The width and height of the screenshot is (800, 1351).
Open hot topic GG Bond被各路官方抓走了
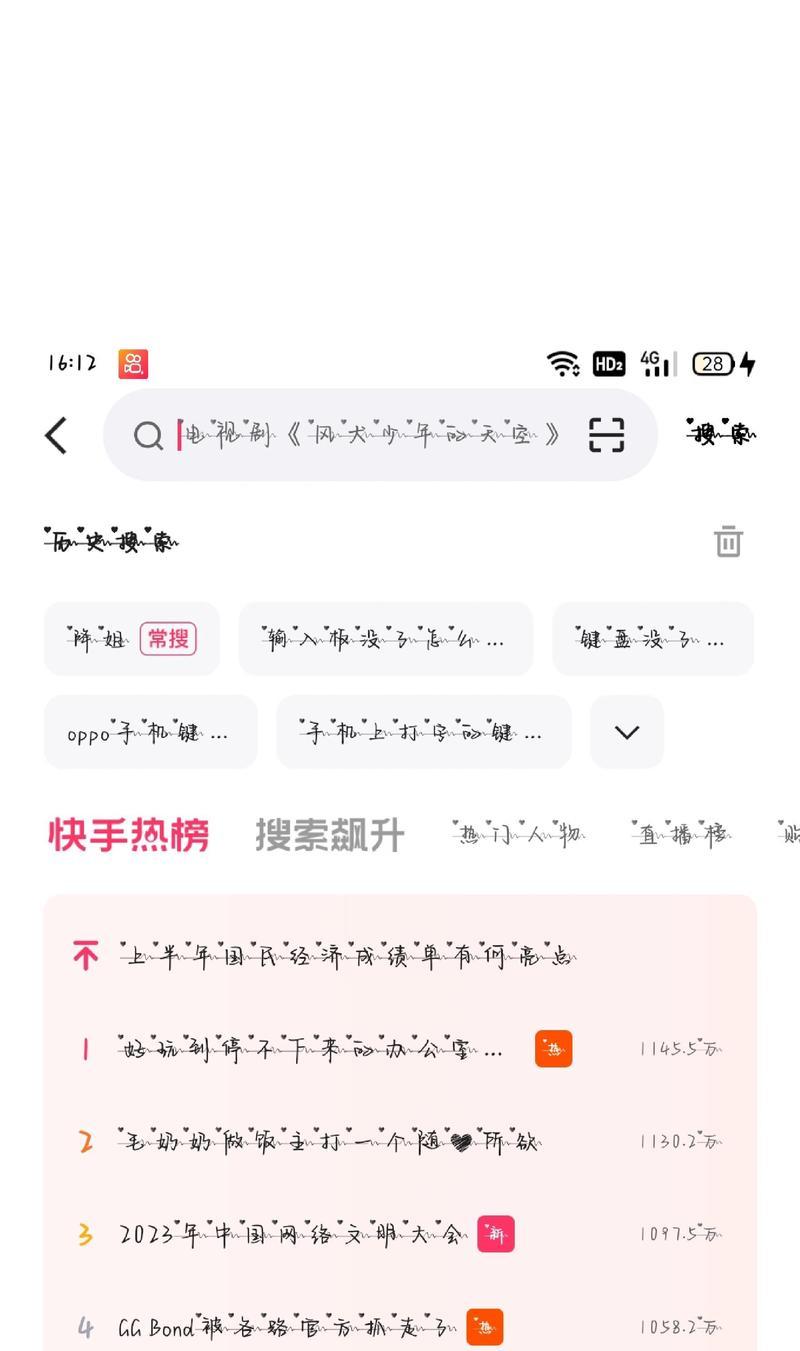click(400, 1327)
